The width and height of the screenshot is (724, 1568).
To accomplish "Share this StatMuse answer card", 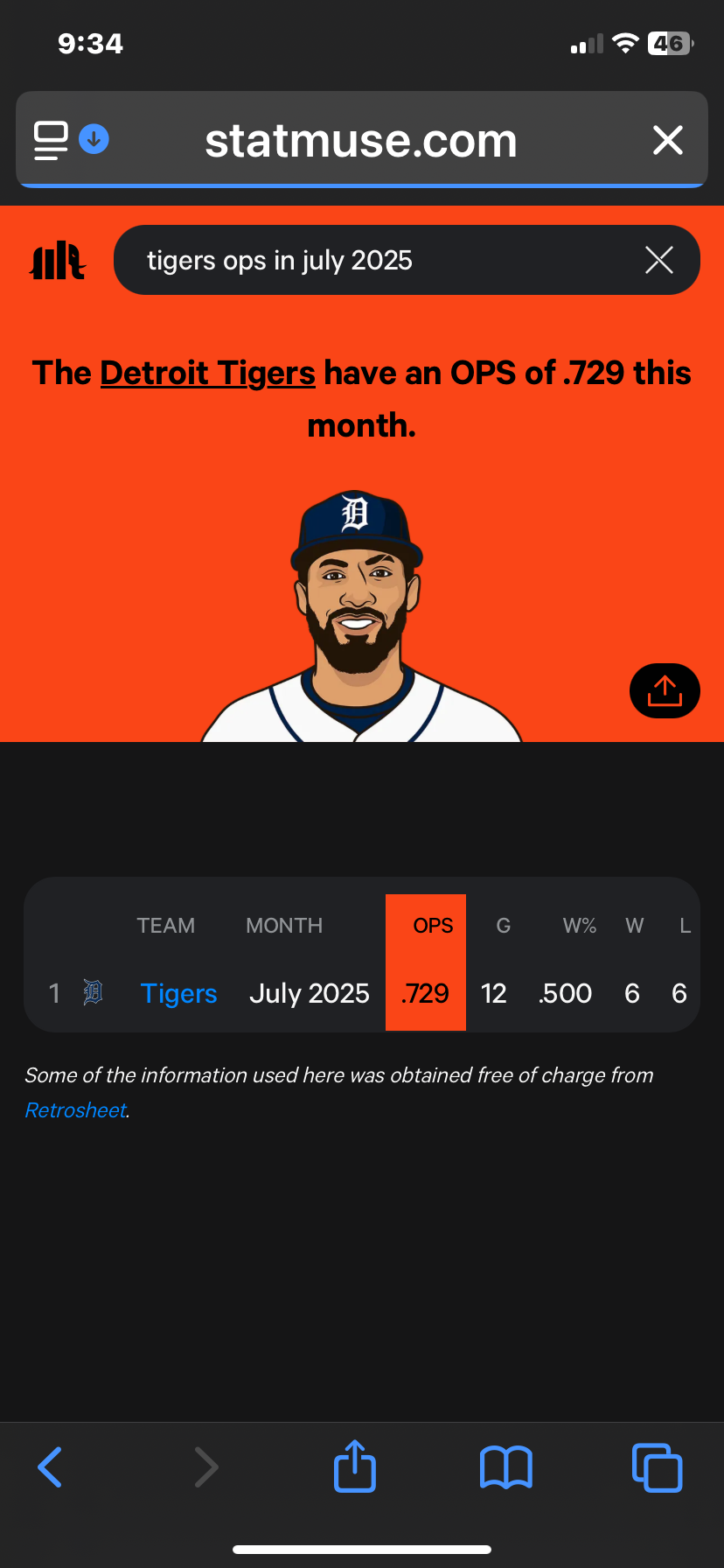I will [665, 691].
